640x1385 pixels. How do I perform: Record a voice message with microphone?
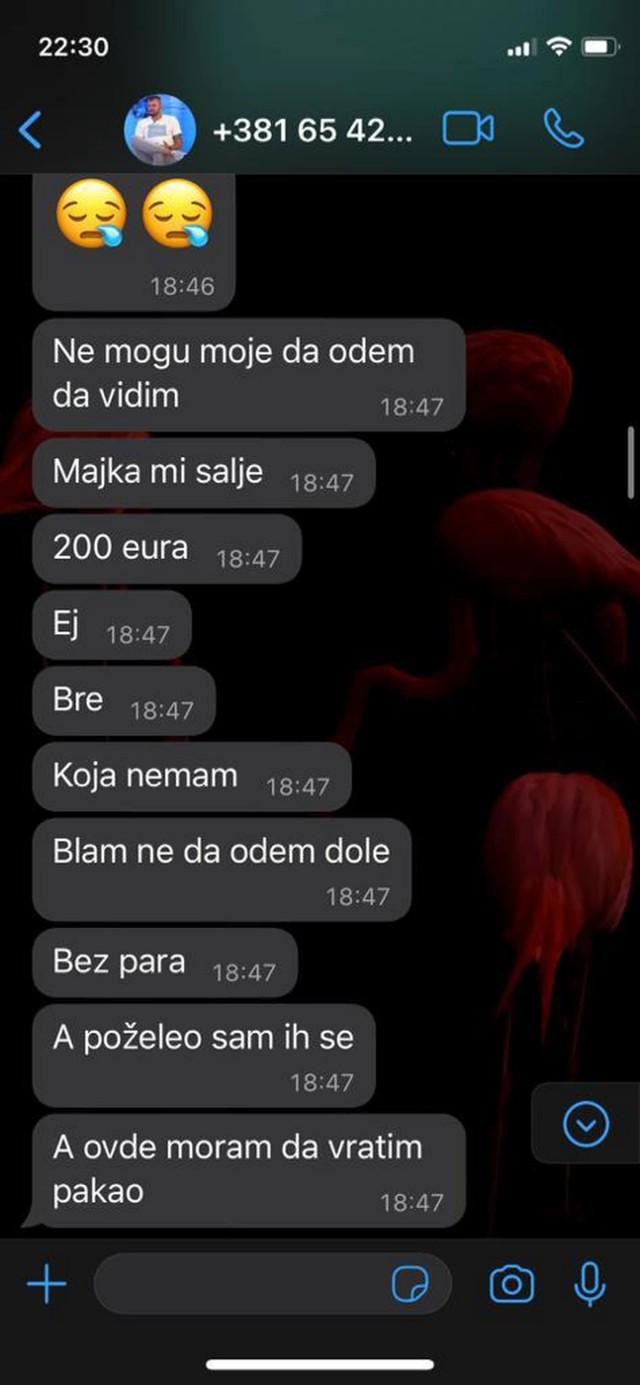(x=590, y=1284)
